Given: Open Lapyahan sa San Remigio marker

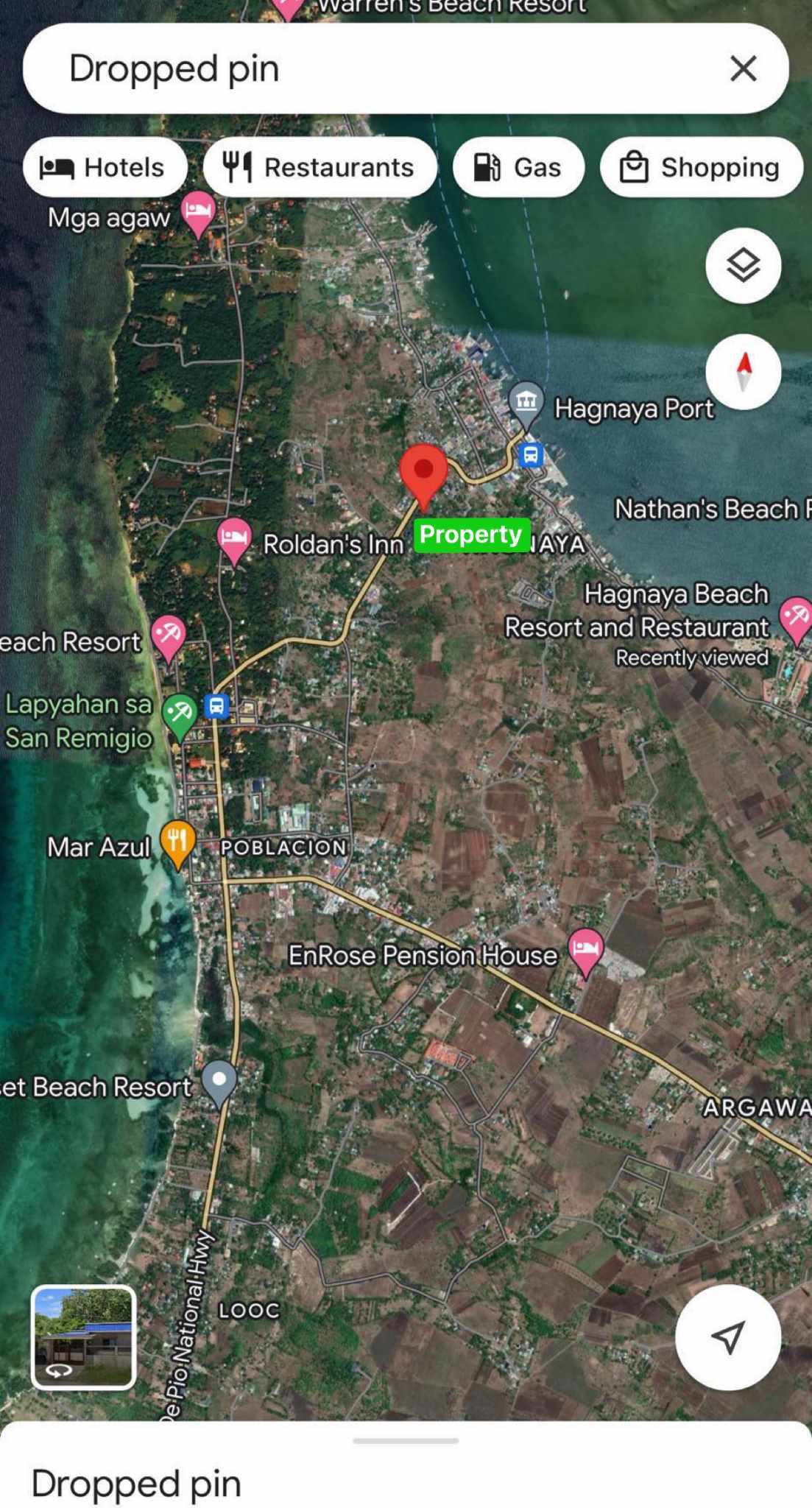Looking at the screenshot, I should point(179,714).
